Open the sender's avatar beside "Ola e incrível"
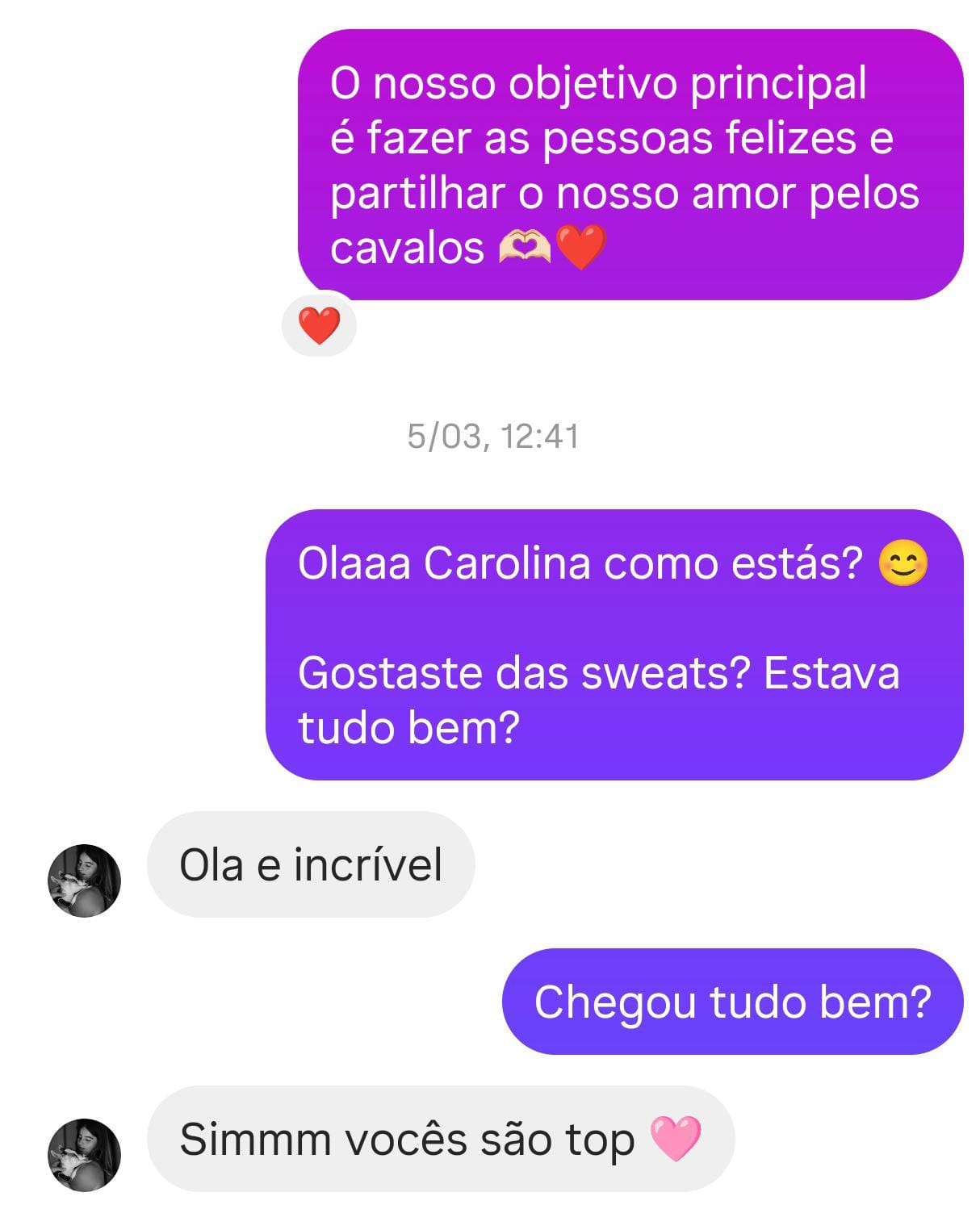The image size is (980, 1209). pos(84,881)
